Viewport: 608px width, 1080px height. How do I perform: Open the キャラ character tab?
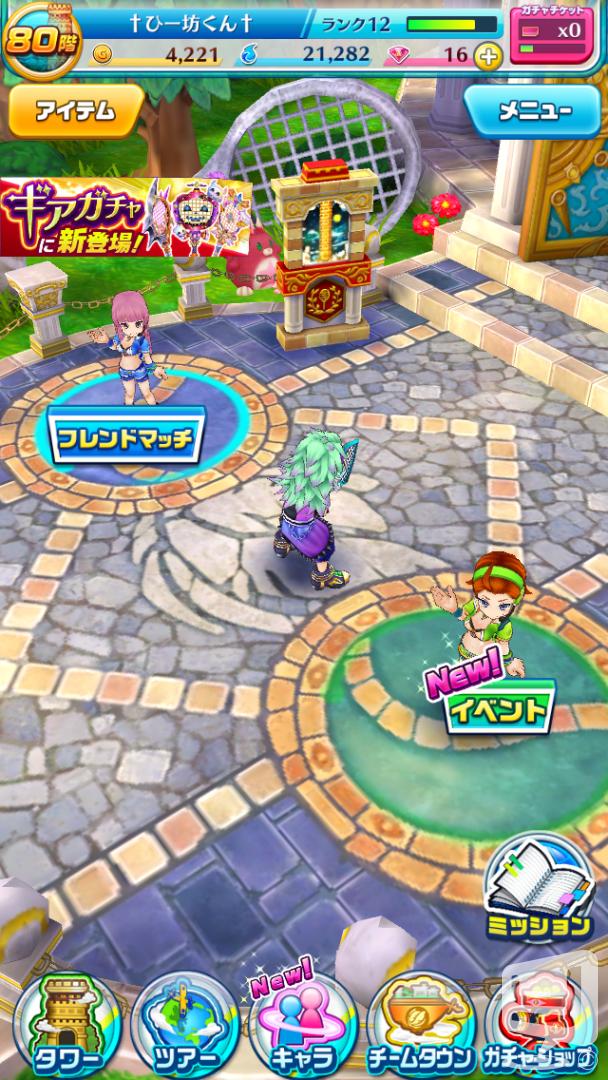click(x=302, y=1025)
